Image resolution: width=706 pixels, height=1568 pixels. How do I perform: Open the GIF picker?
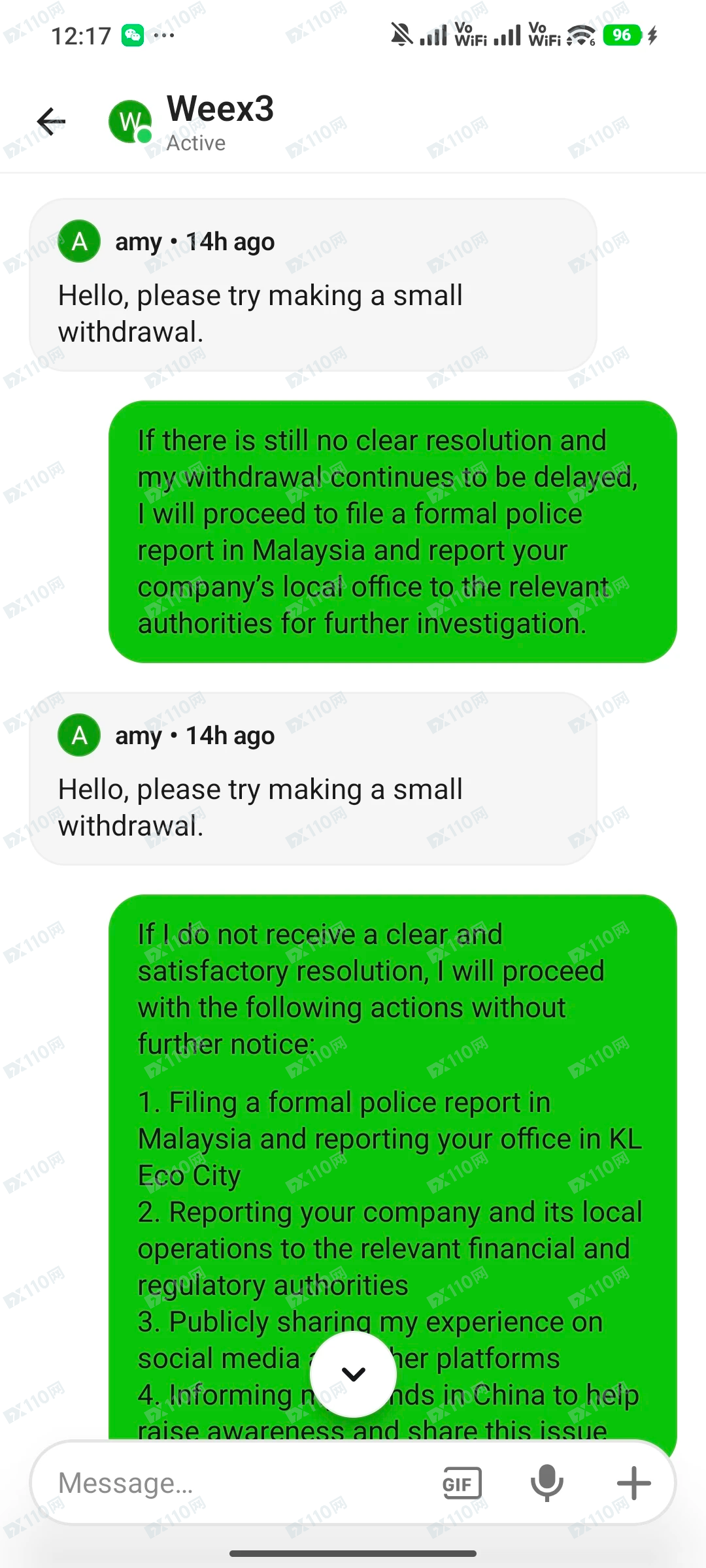[462, 1484]
